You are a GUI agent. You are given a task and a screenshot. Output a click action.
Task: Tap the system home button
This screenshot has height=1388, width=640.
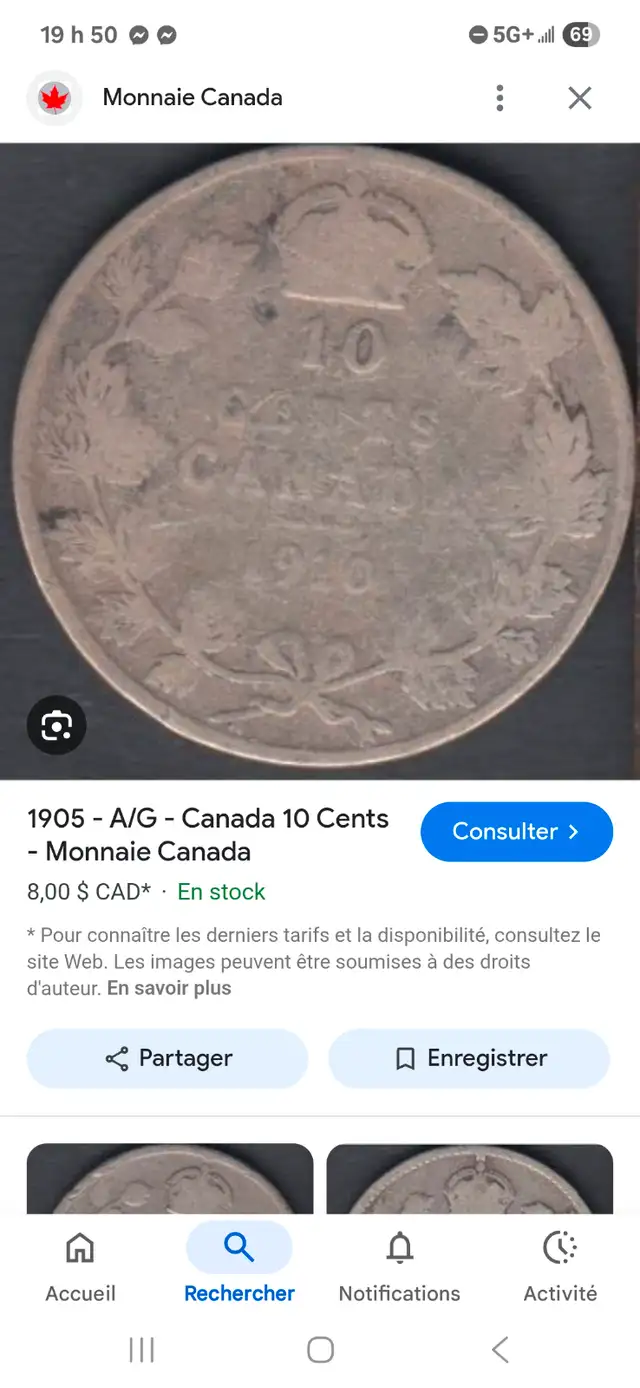tap(320, 1350)
